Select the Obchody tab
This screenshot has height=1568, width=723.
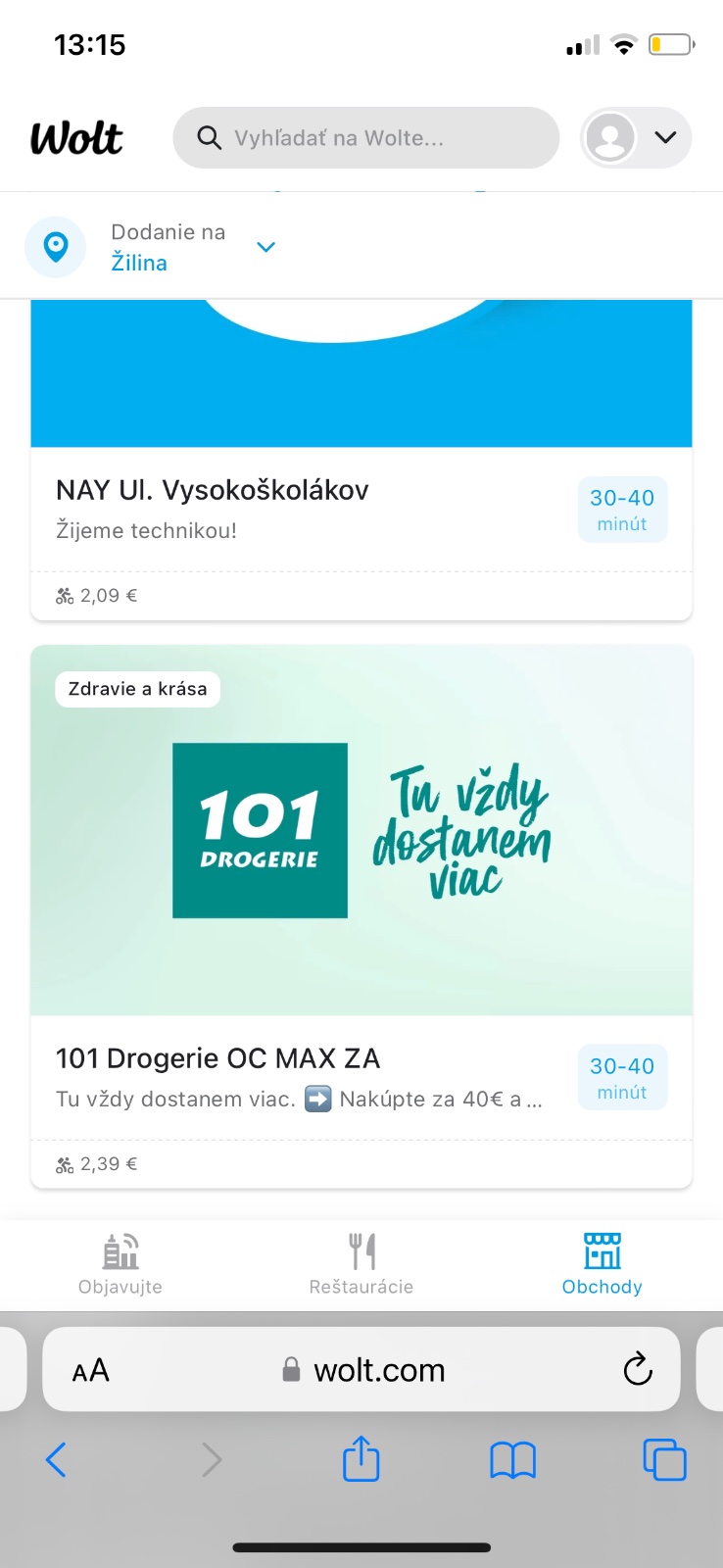click(x=602, y=1264)
